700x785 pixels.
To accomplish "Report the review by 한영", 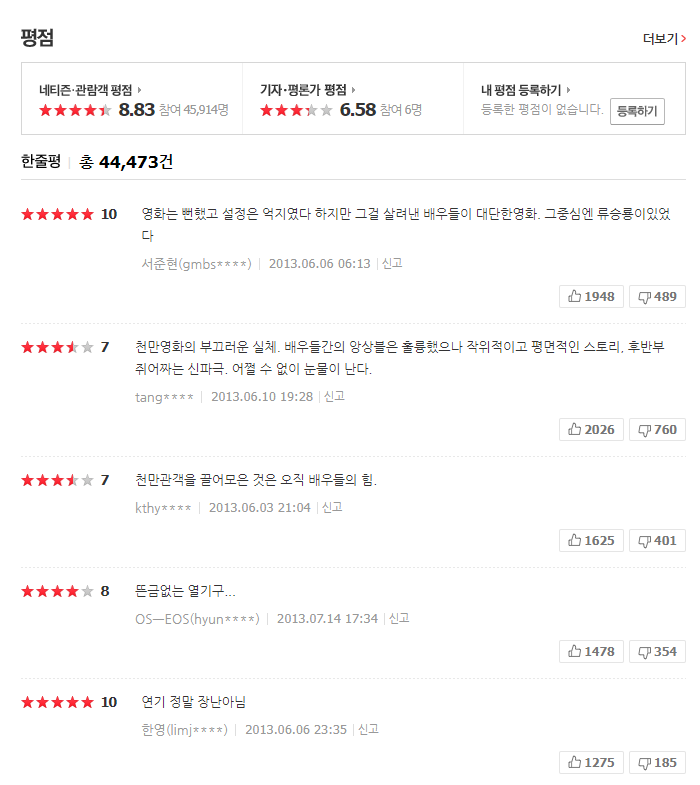I will [x=368, y=729].
